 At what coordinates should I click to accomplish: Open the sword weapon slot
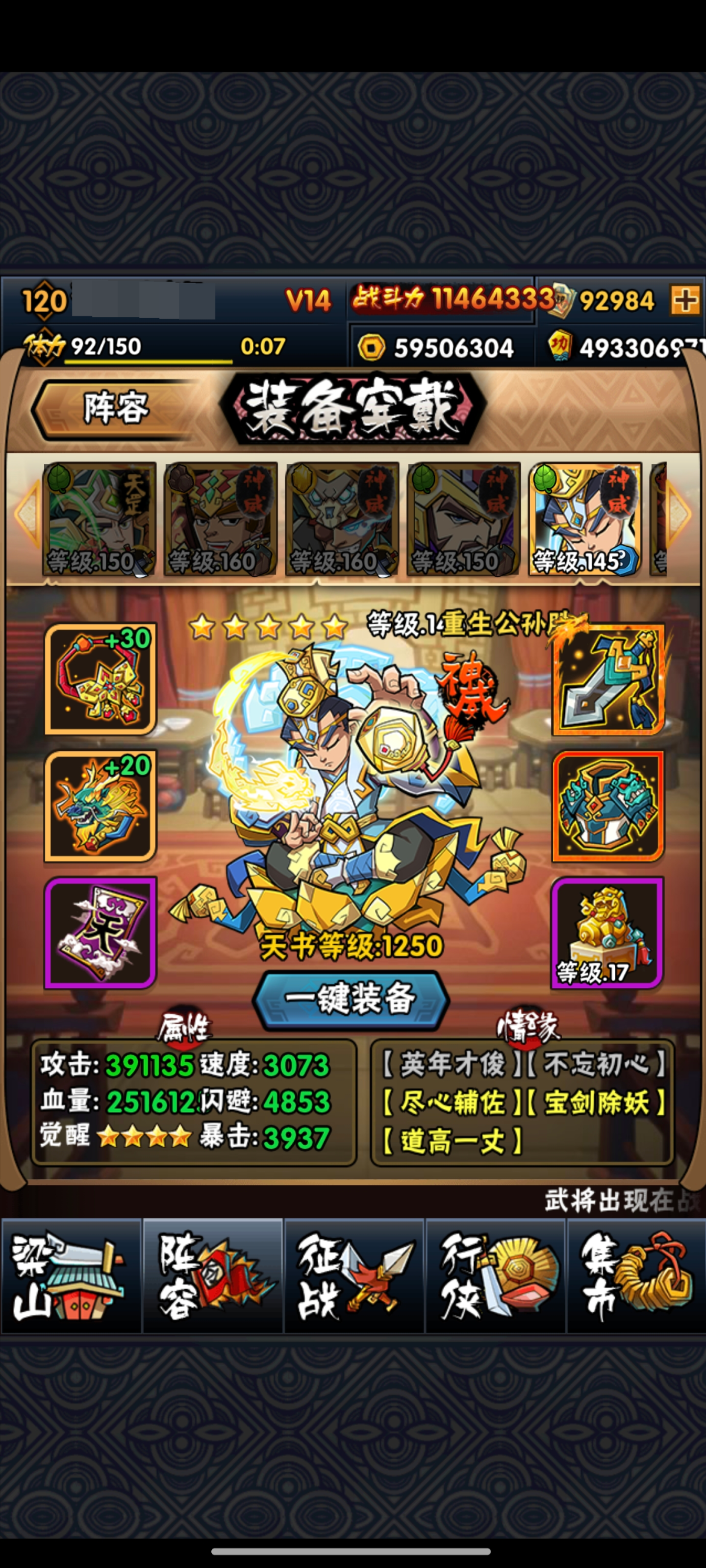[x=607, y=680]
